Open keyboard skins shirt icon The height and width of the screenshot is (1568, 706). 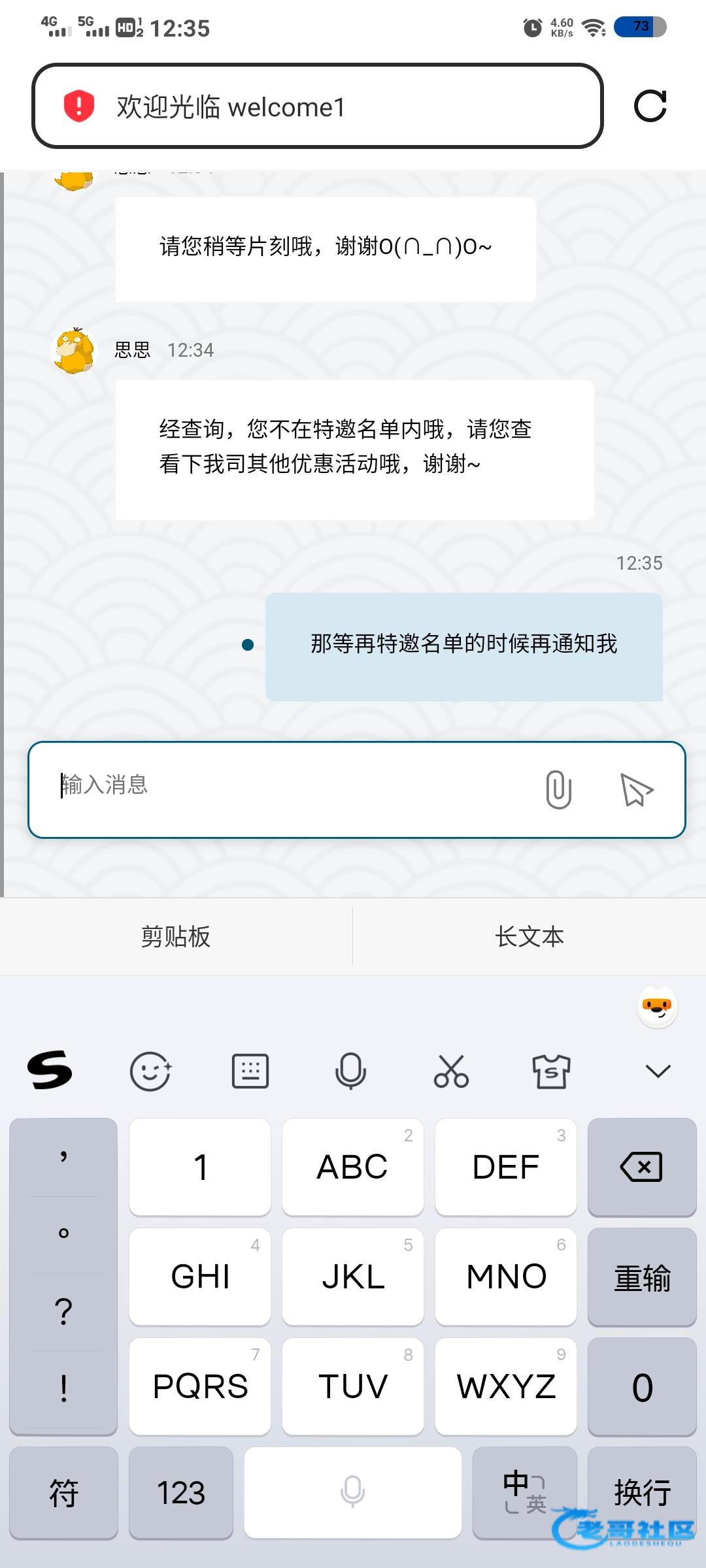551,1071
